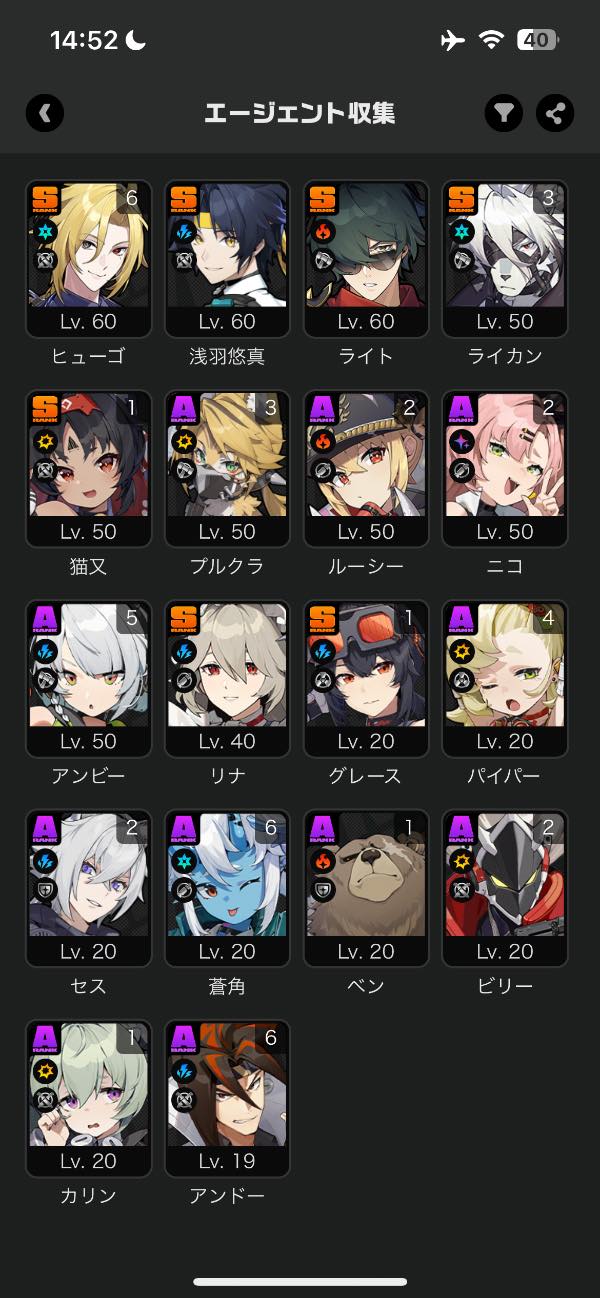The image size is (600, 1298).
Task: Select the ルーシー agent card
Action: point(366,468)
